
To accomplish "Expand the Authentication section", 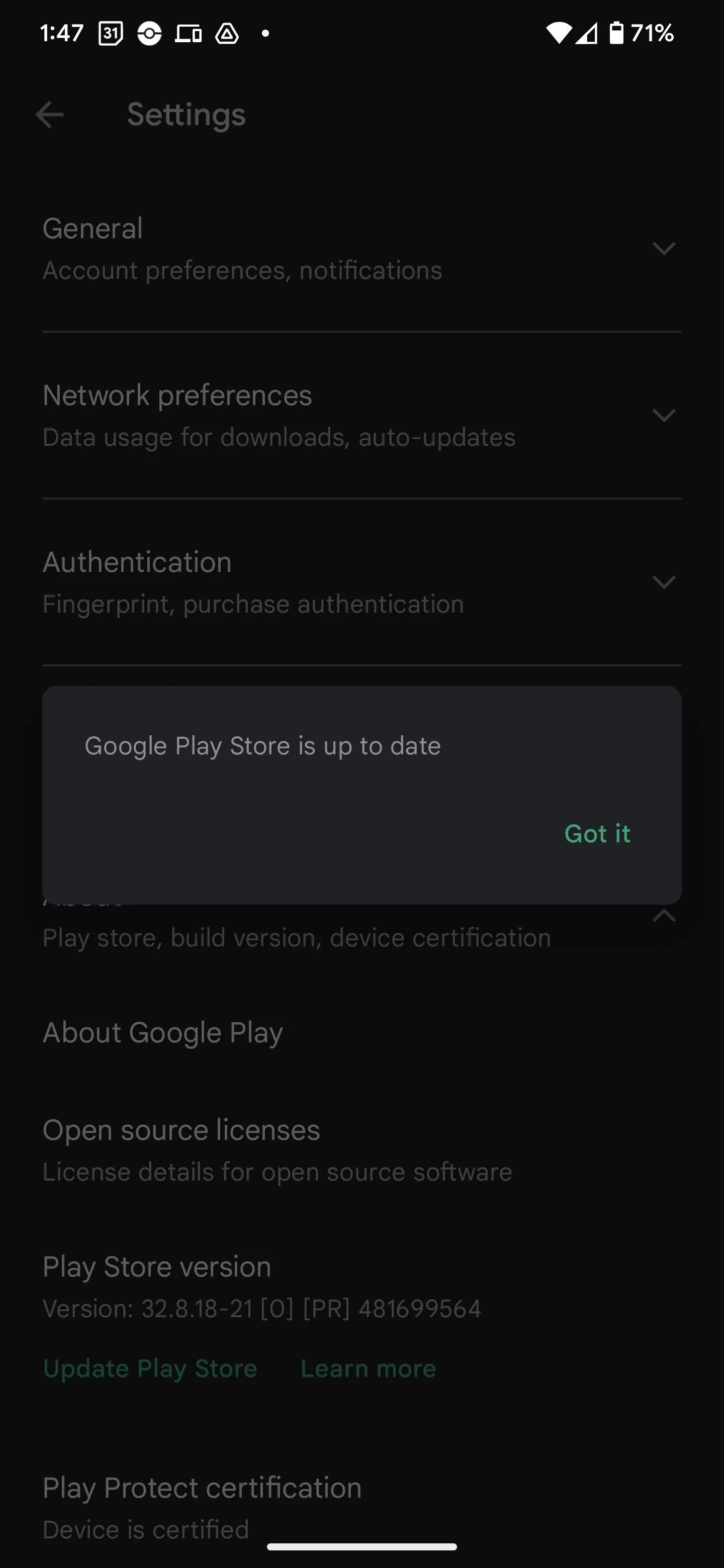I will point(361,582).
